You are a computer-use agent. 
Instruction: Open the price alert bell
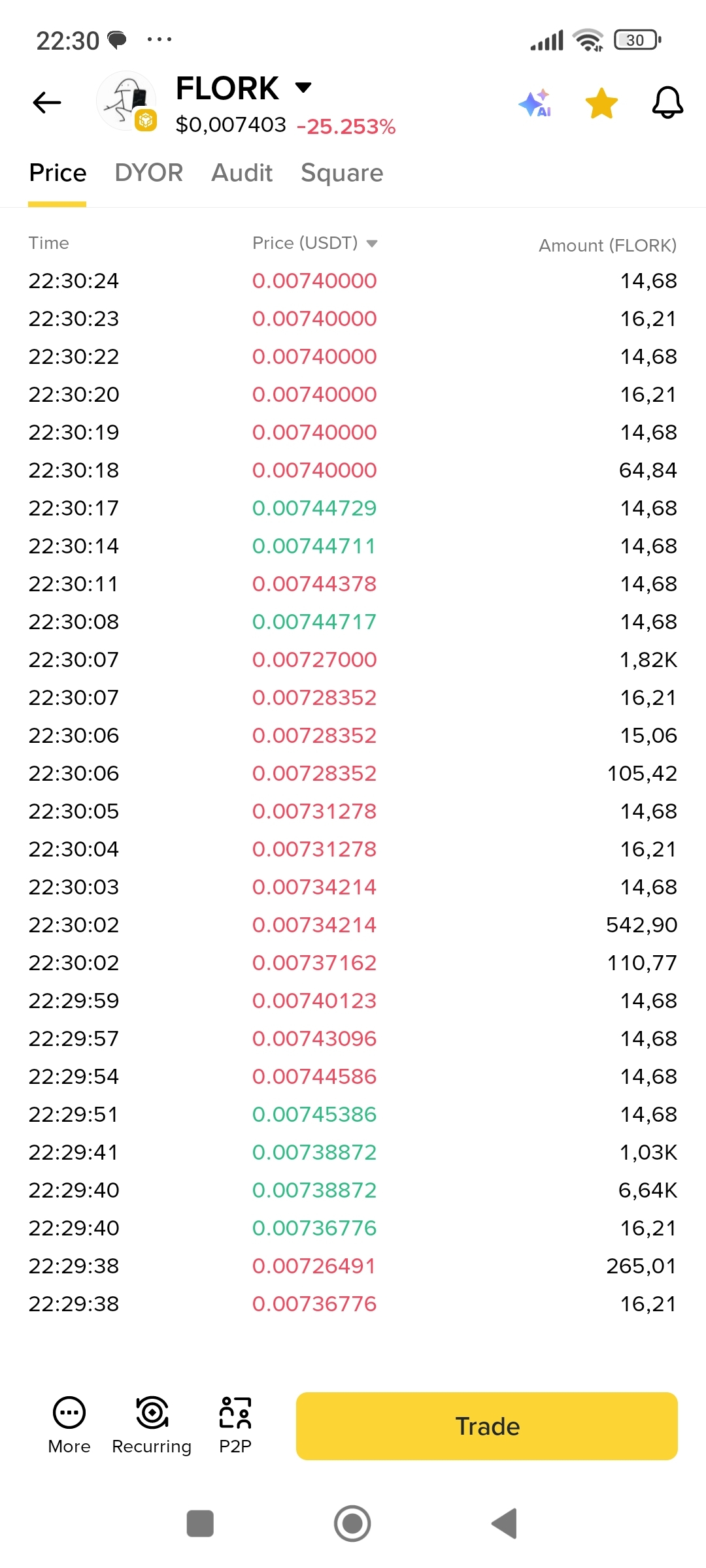[x=667, y=103]
